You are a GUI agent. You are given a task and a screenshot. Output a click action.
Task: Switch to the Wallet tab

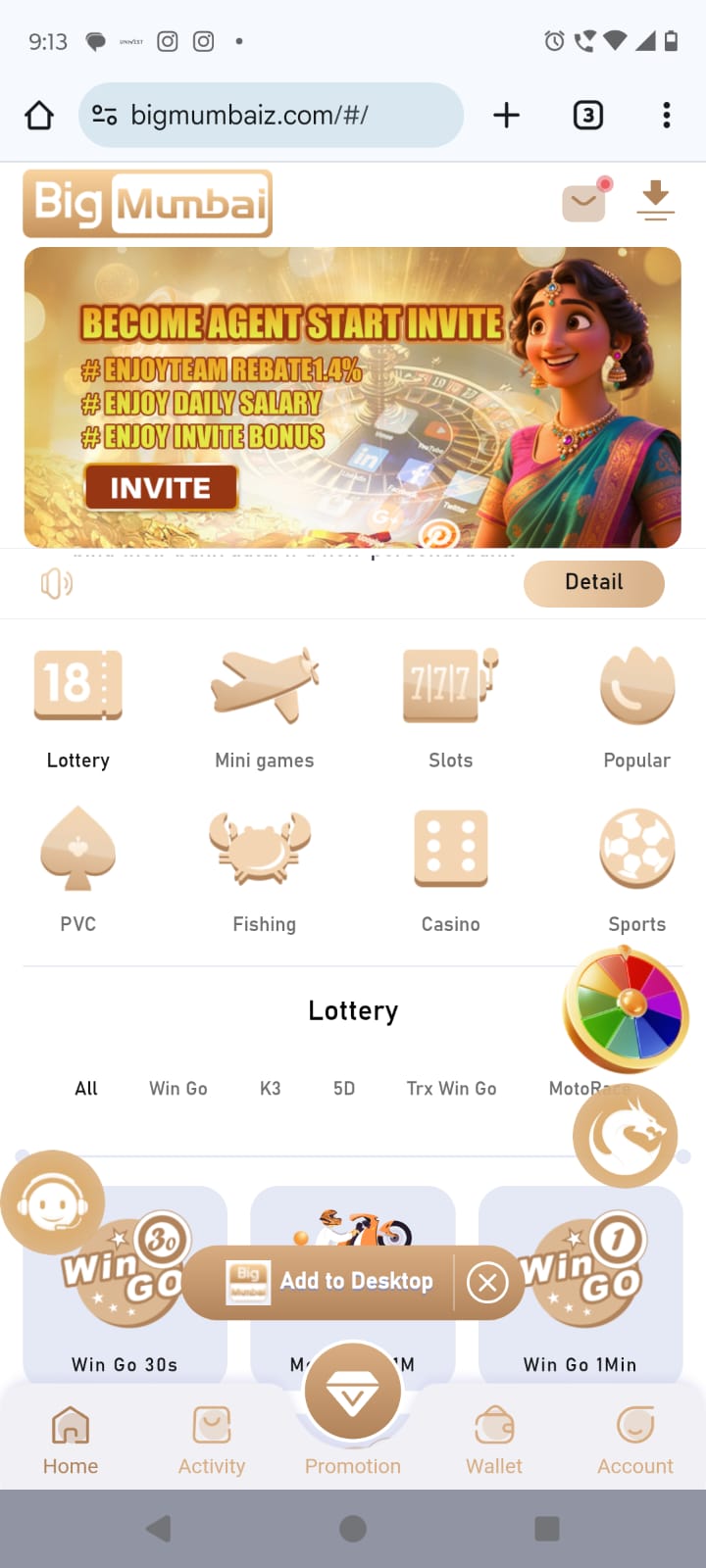494,1441
